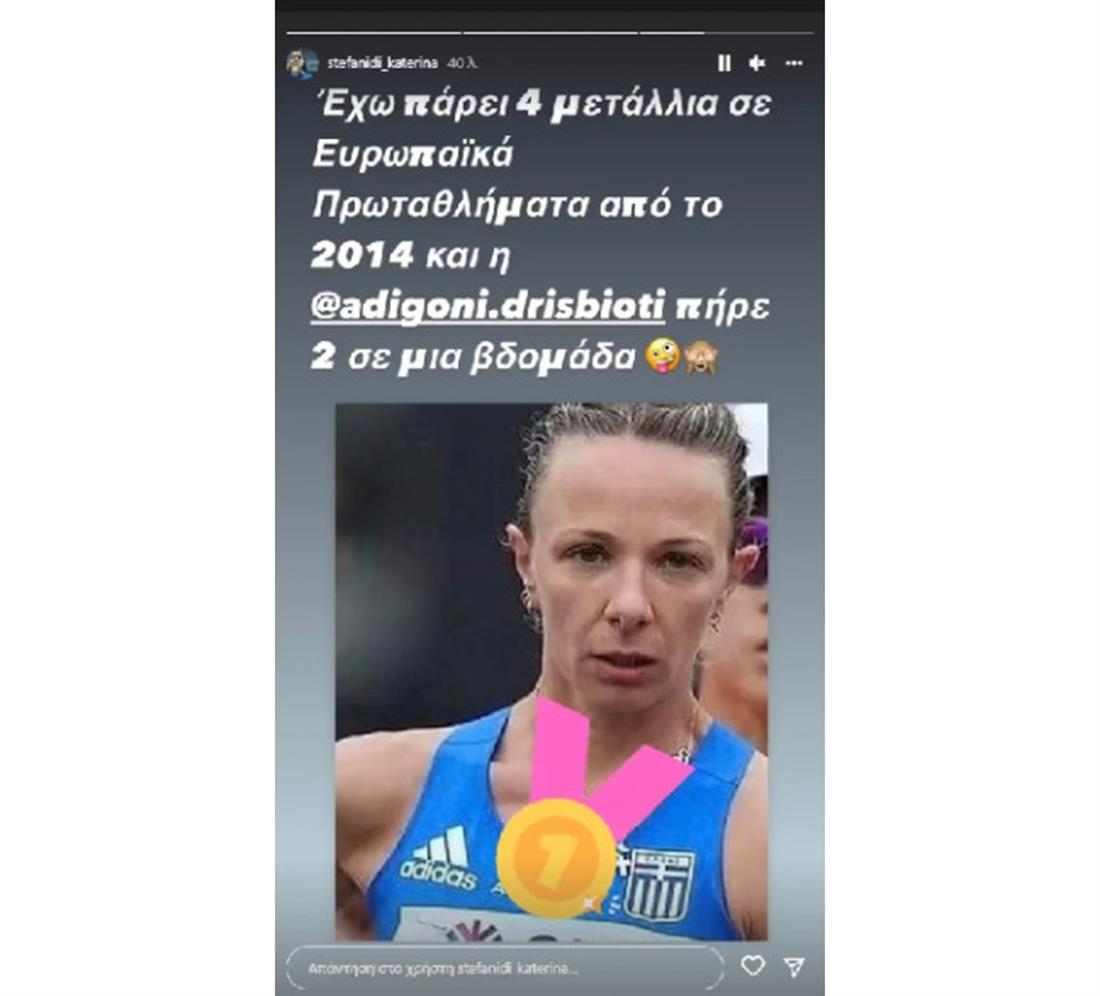The width and height of the screenshot is (1100, 996).
Task: Mute the story sound
Action: (x=757, y=63)
